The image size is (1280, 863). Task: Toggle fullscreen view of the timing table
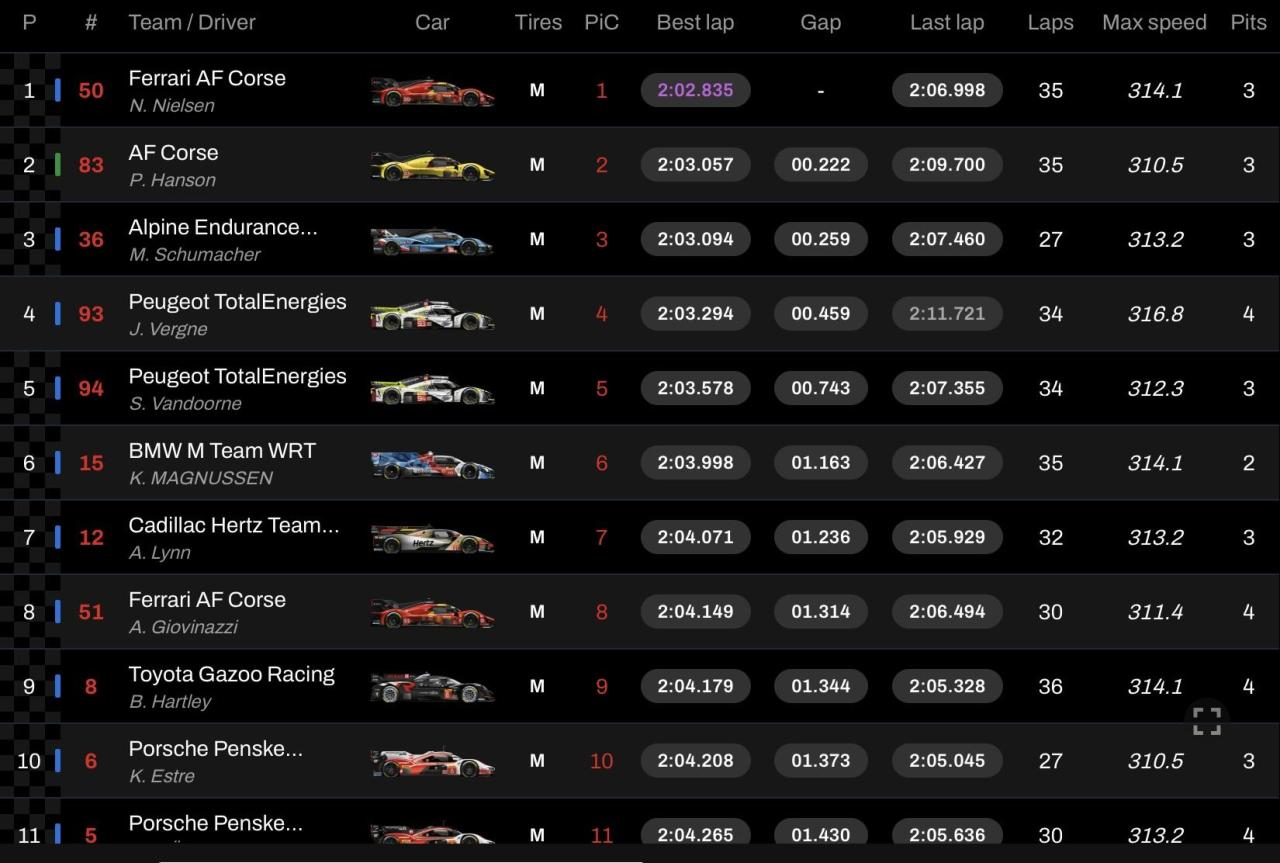click(1207, 720)
